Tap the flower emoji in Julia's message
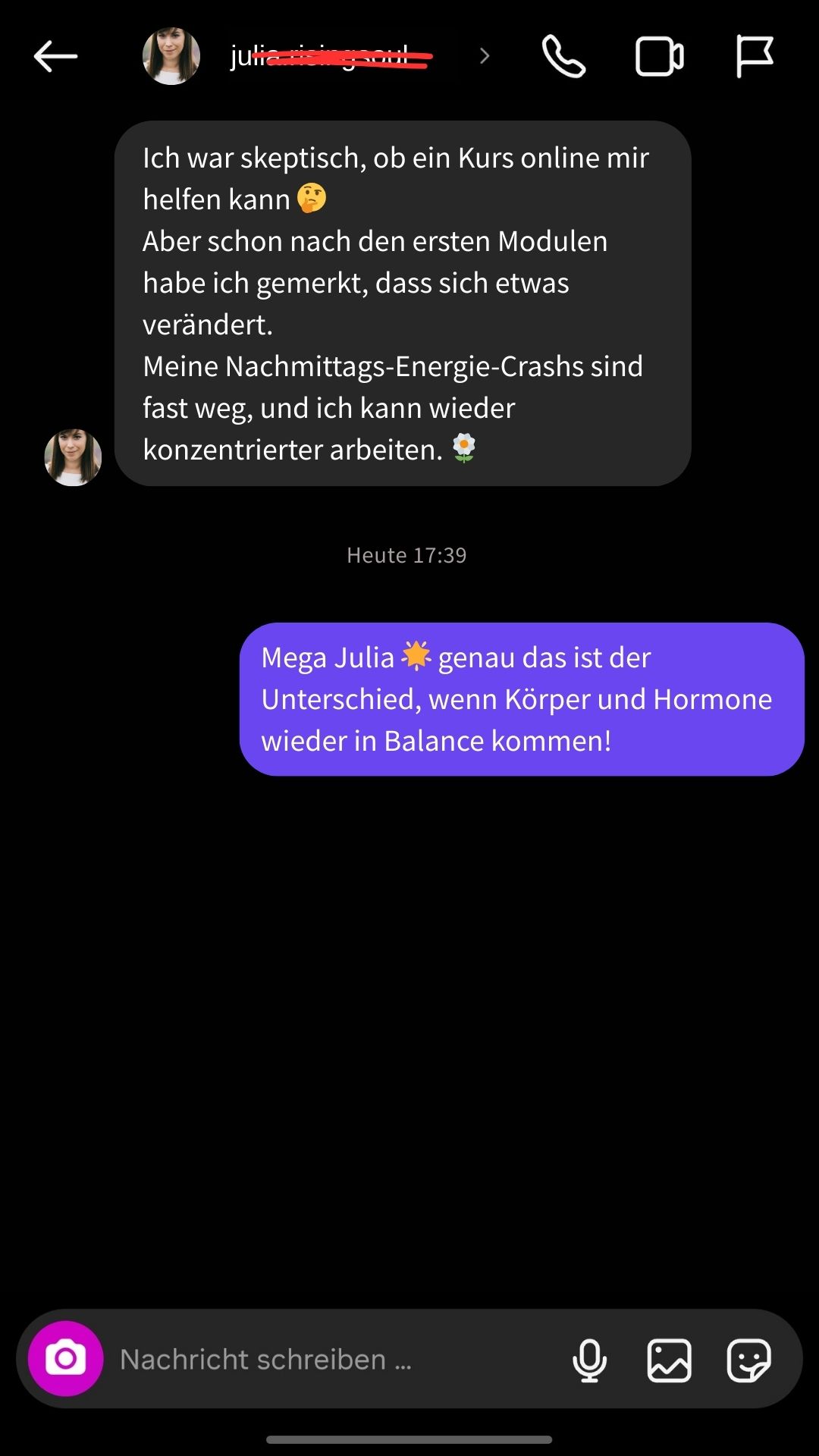Screen dimensions: 819x1456 click(463, 448)
